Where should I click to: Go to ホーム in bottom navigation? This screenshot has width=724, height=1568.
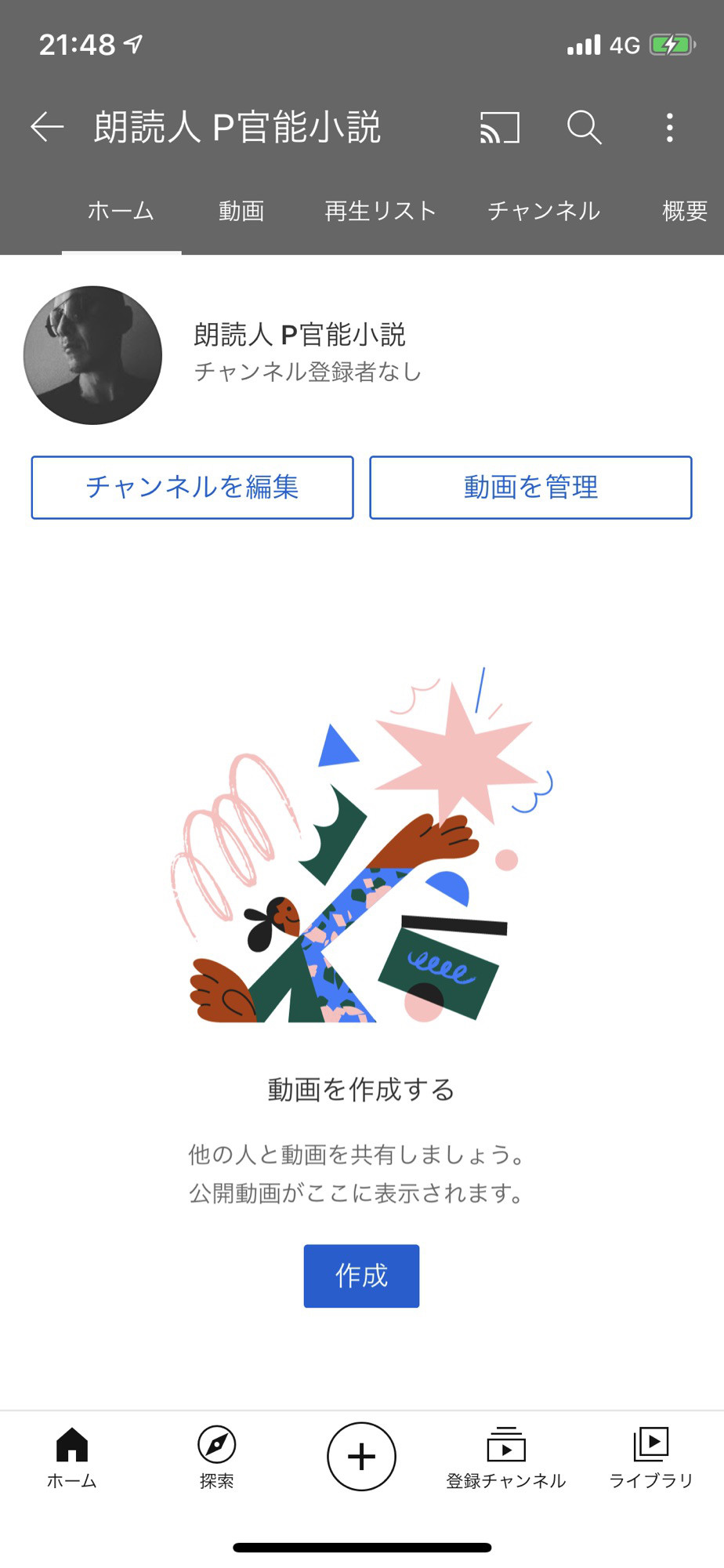click(x=72, y=1457)
